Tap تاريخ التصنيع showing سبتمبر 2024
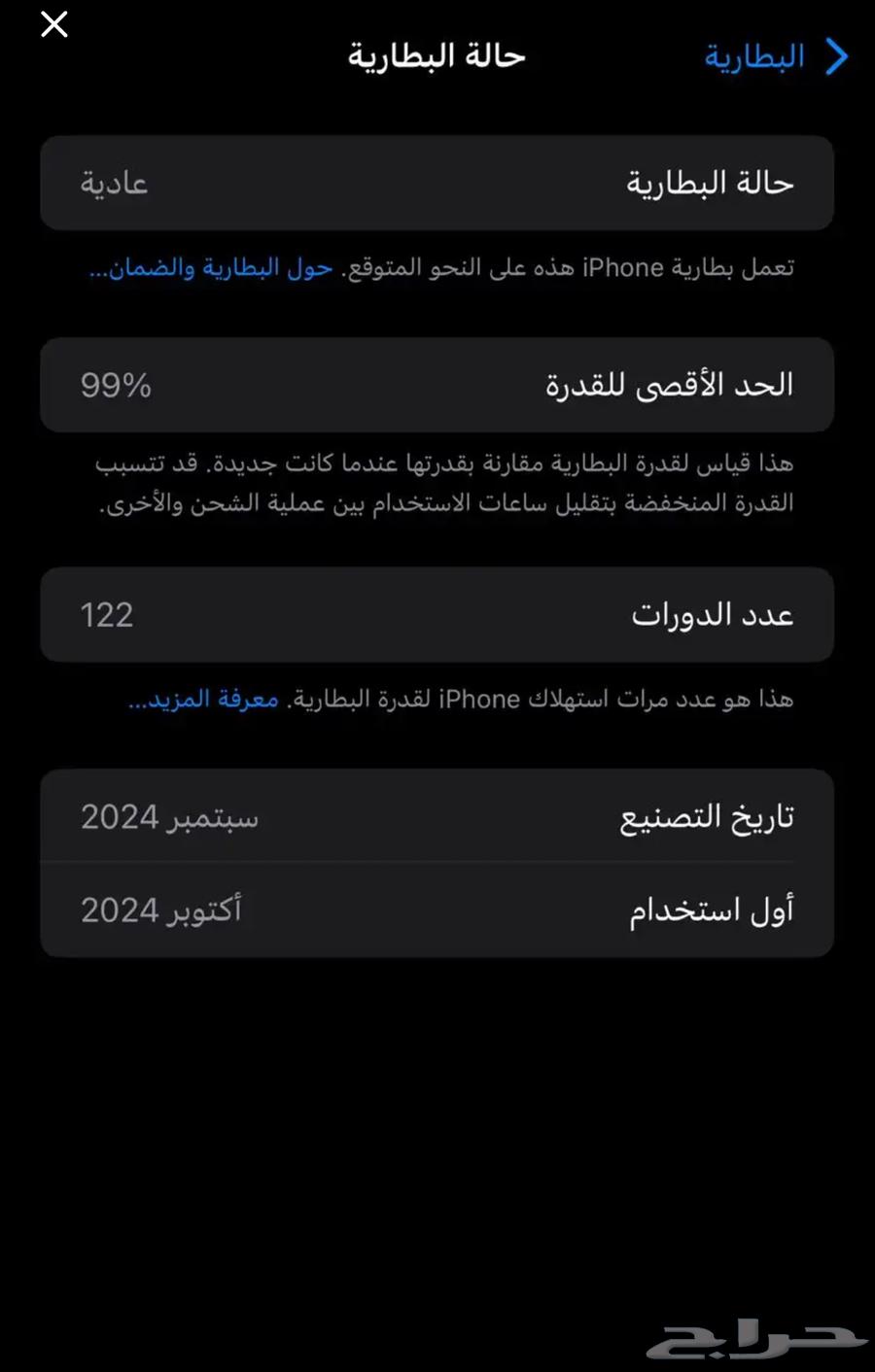875x1372 pixels. 437,816
